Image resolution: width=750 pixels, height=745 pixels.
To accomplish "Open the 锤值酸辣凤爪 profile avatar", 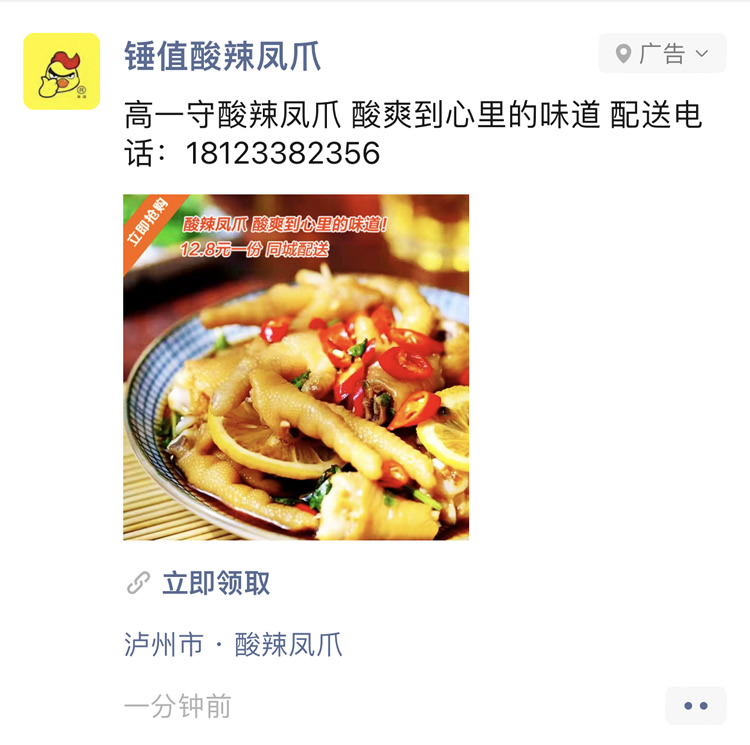I will [61, 71].
